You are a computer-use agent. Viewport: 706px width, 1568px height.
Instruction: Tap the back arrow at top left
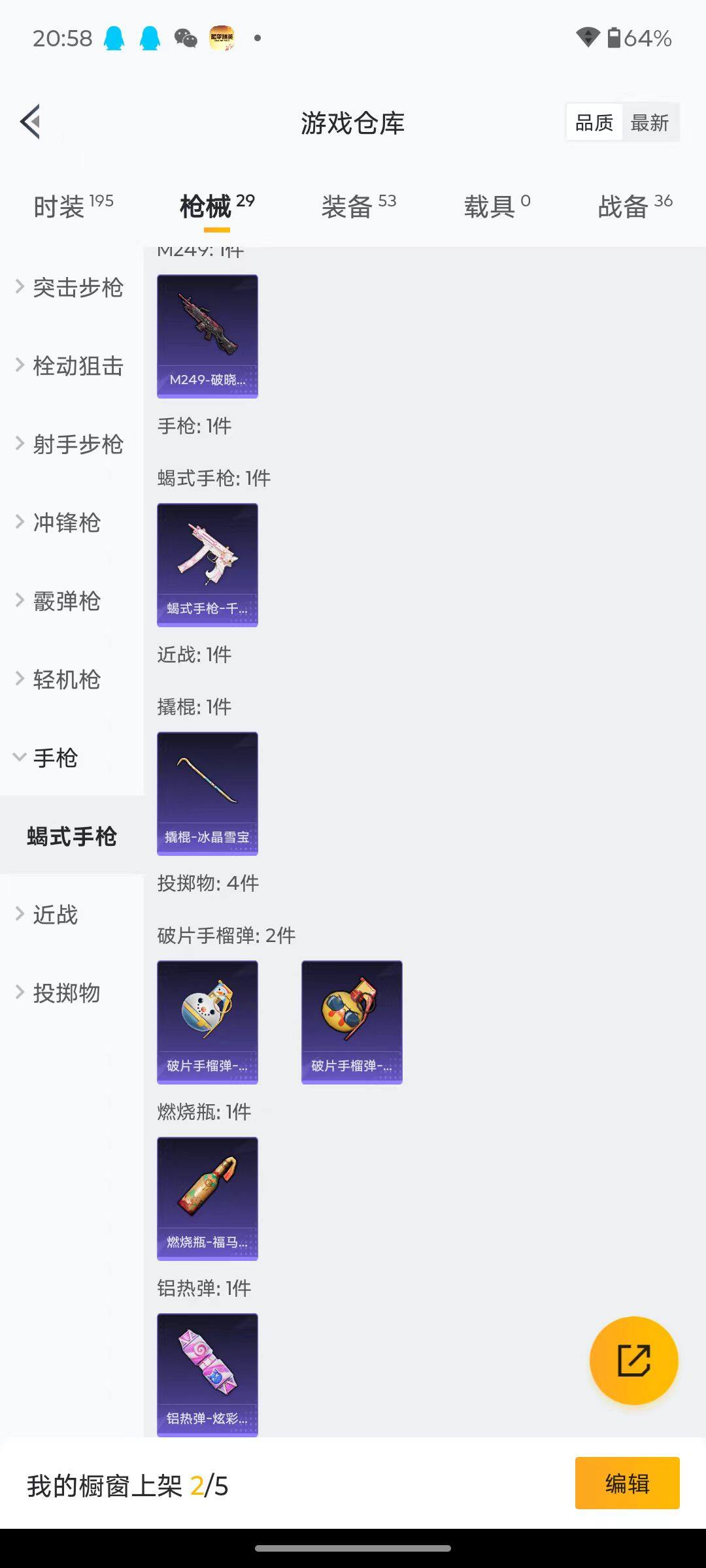tap(29, 122)
